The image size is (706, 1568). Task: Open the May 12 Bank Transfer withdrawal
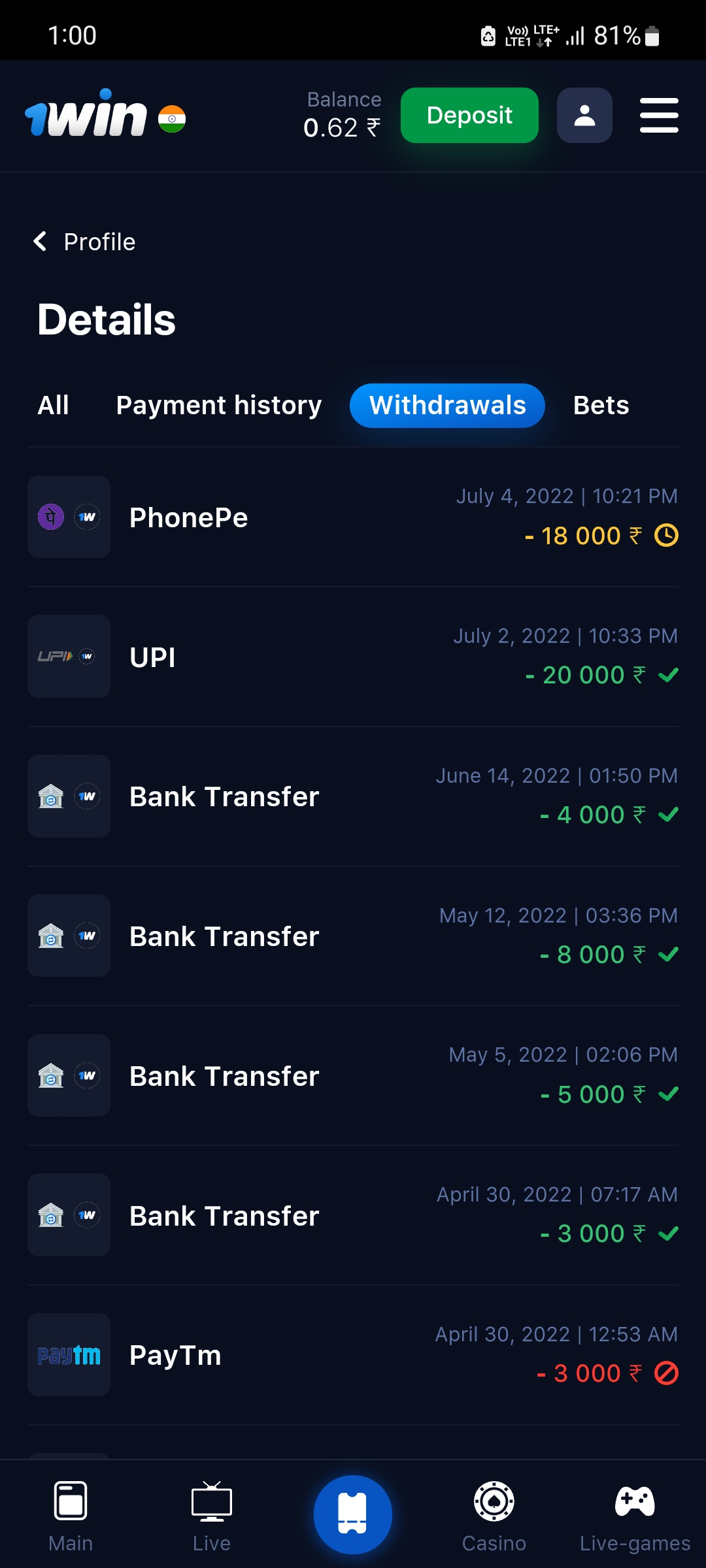(x=353, y=936)
